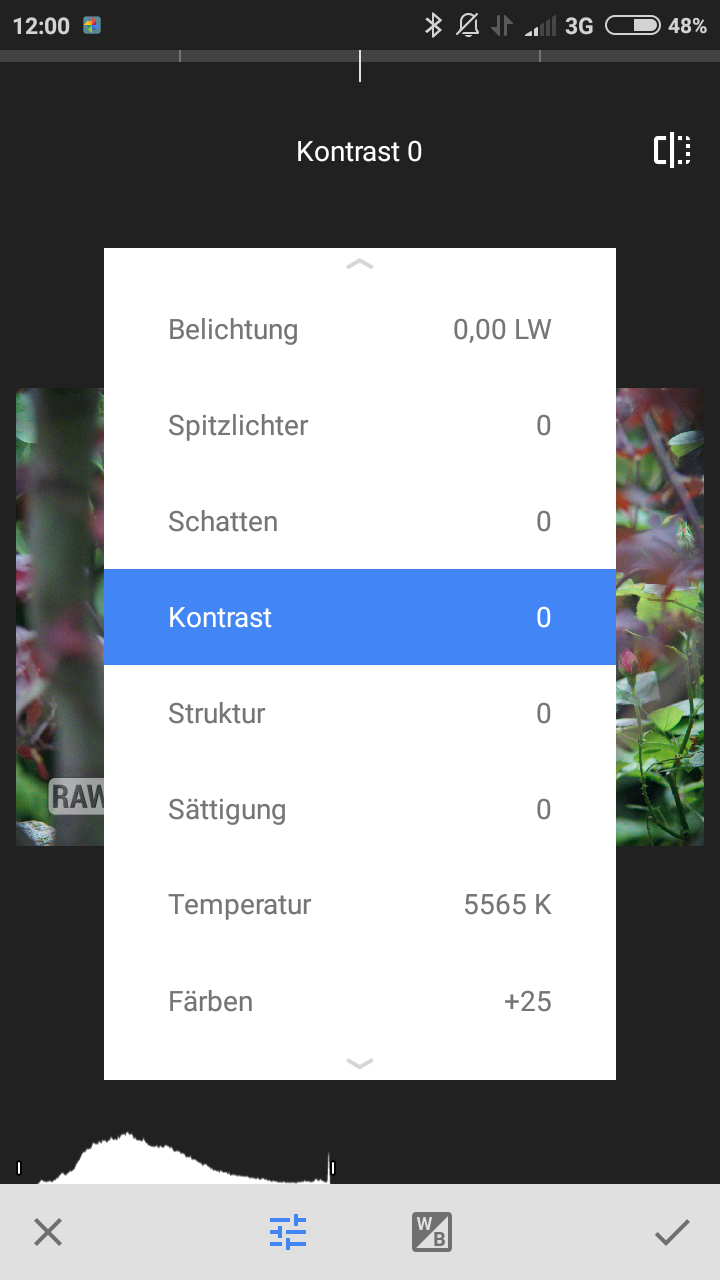
Task: Apply changes with the checkmark
Action: [672, 1232]
